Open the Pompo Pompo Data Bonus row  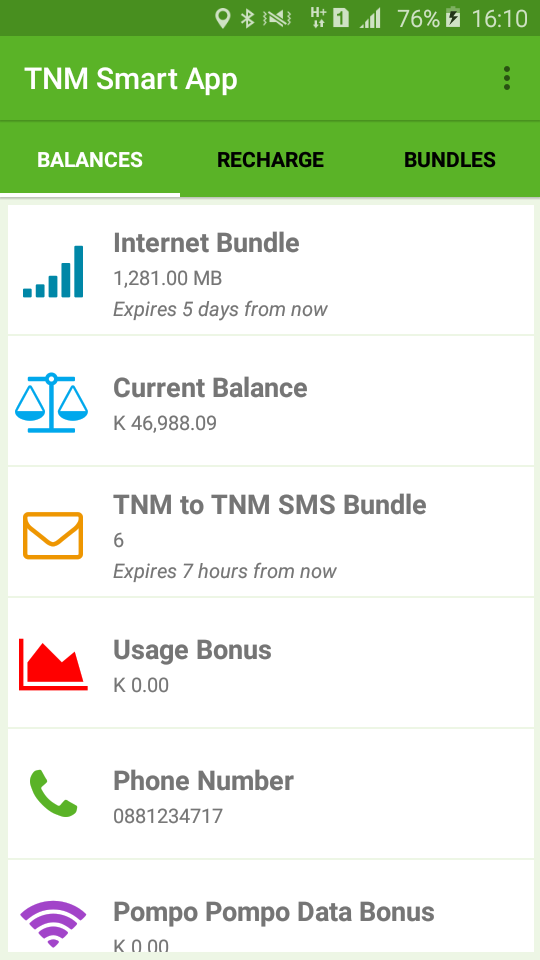[x=271, y=907]
